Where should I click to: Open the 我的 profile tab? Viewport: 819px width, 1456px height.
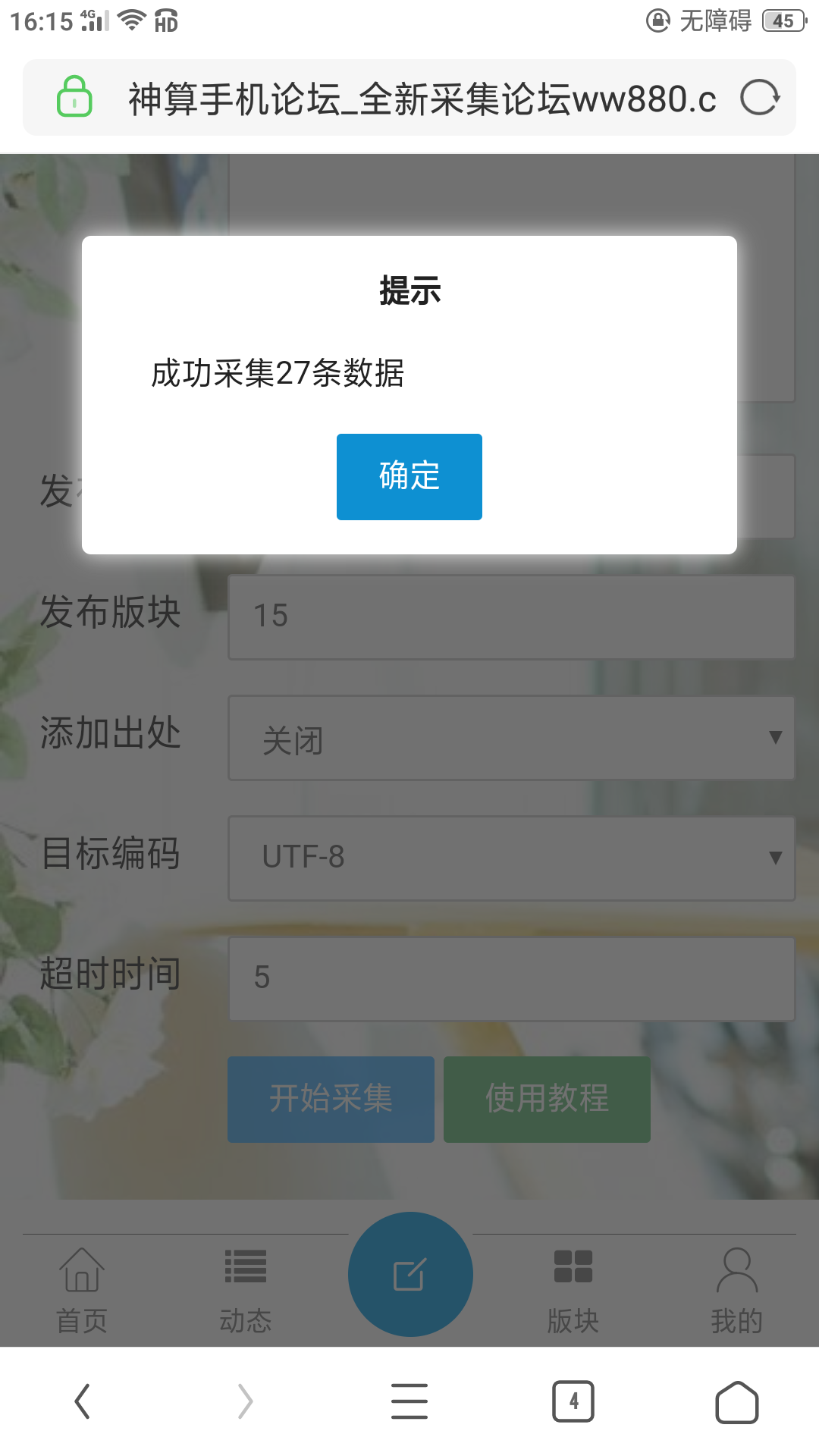(x=736, y=1289)
